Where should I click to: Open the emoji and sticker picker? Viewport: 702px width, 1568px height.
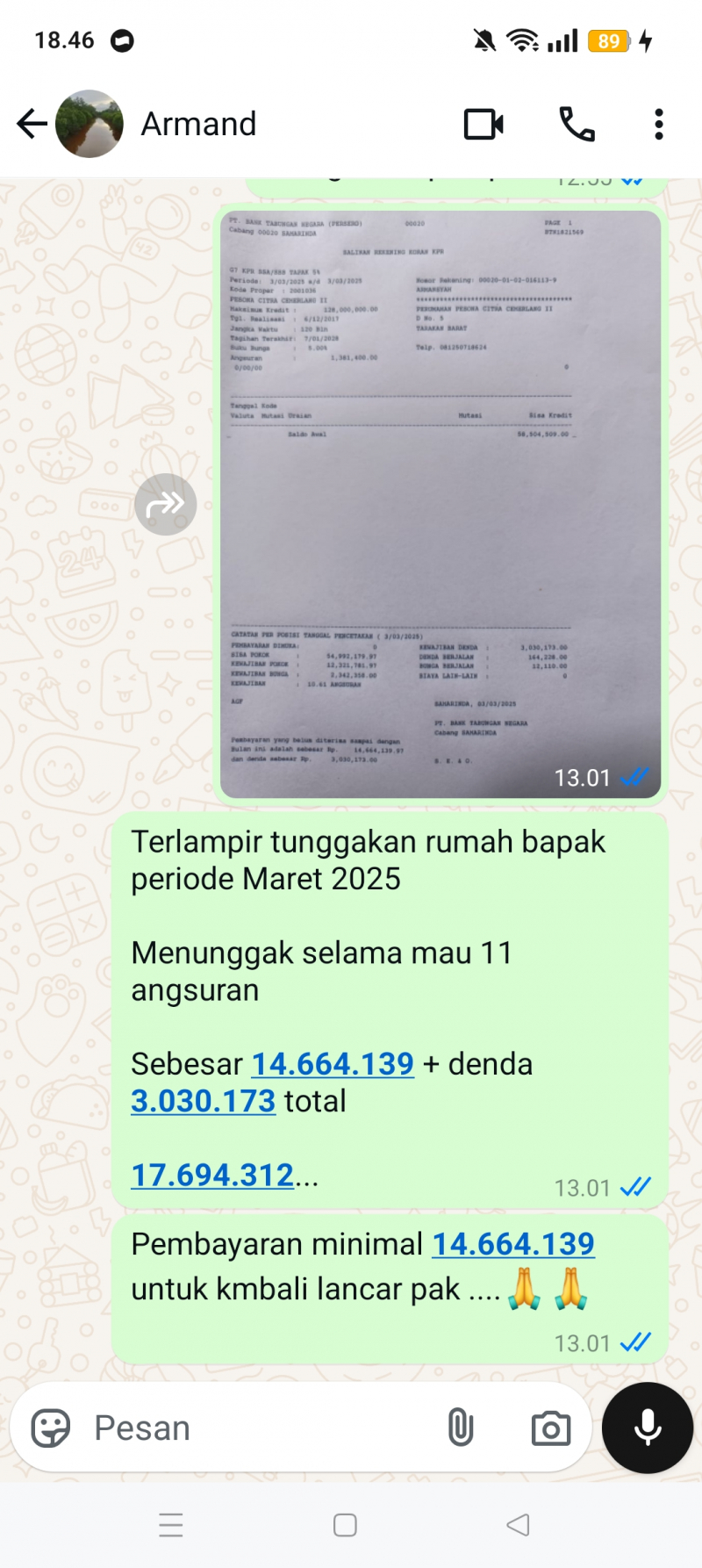click(51, 1428)
